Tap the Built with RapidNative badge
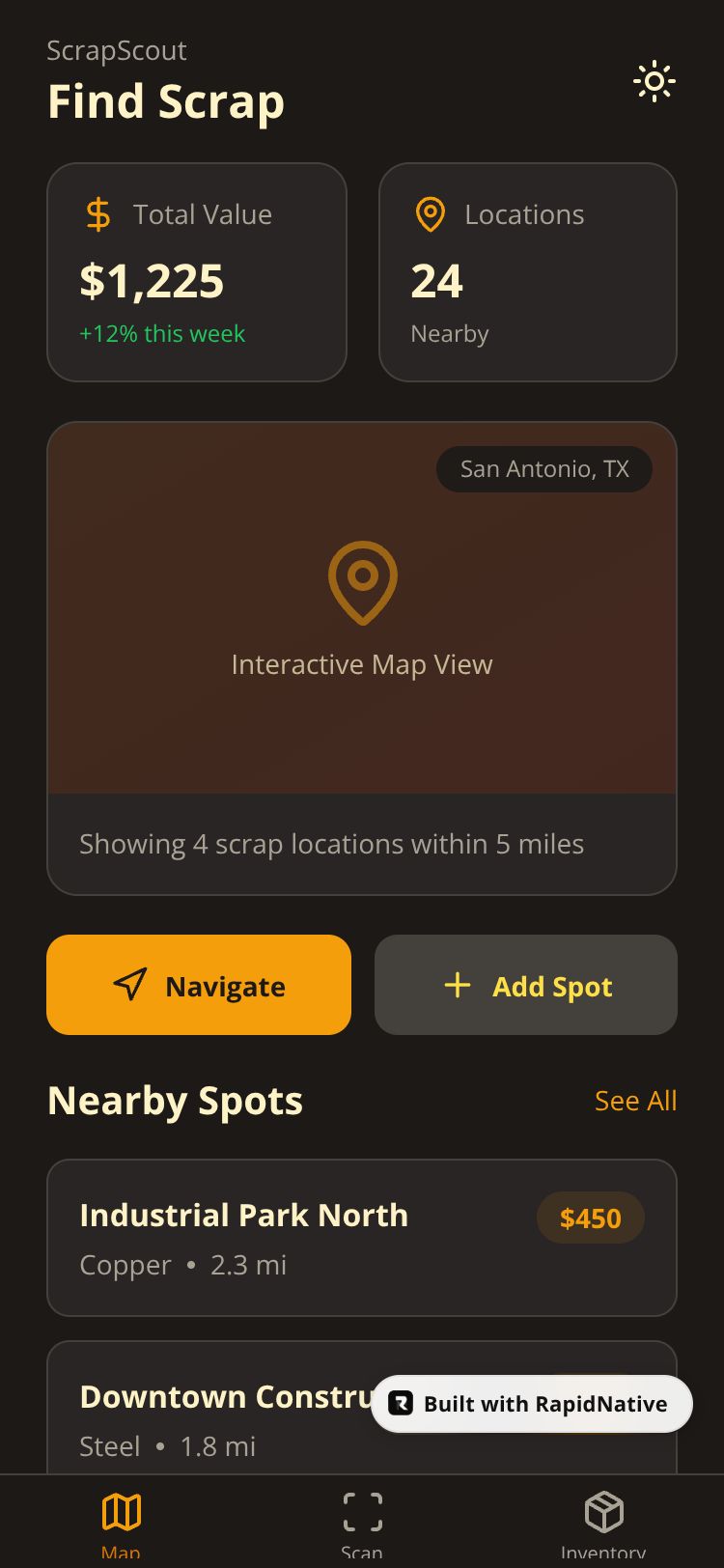Viewport: 724px width, 1568px height. coord(531,1404)
